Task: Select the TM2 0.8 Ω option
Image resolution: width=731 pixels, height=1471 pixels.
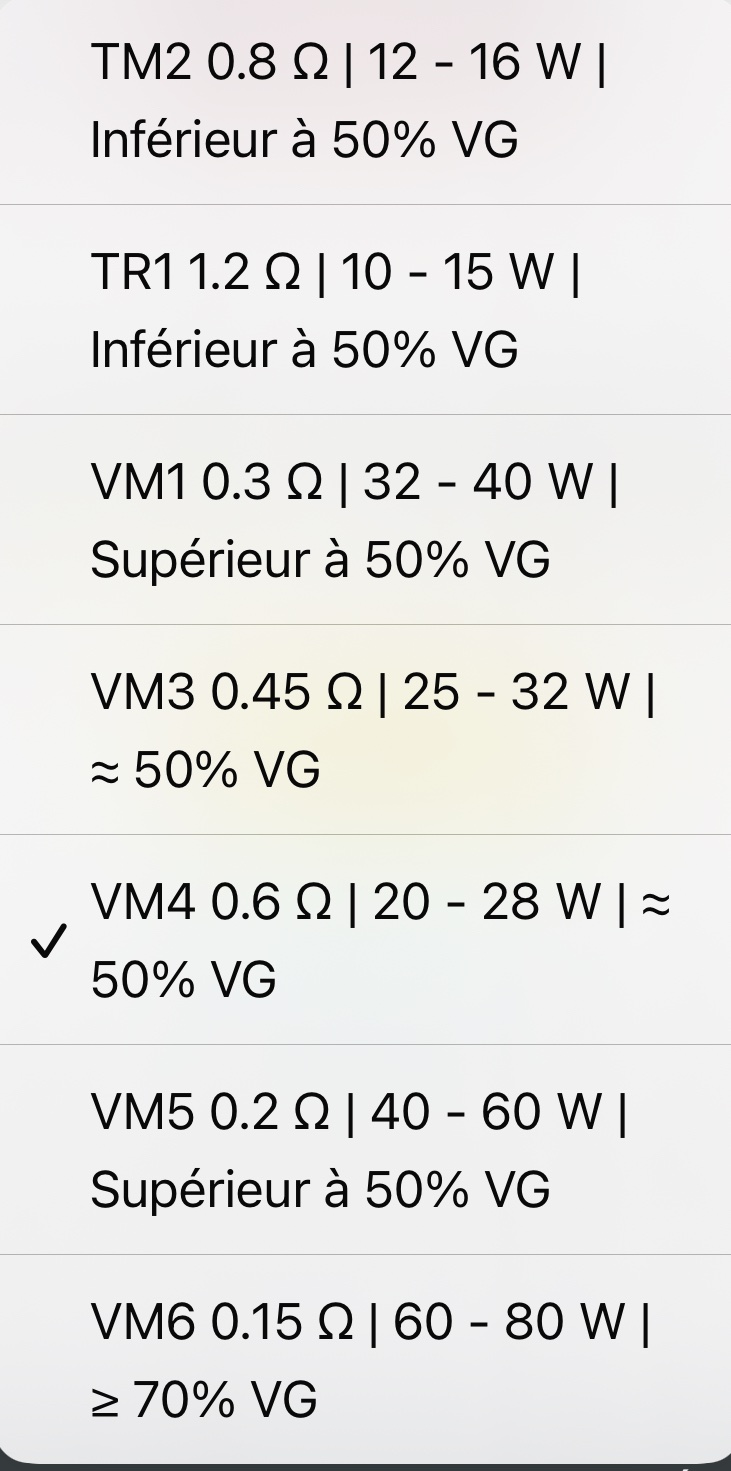Action: pyautogui.click(x=365, y=102)
